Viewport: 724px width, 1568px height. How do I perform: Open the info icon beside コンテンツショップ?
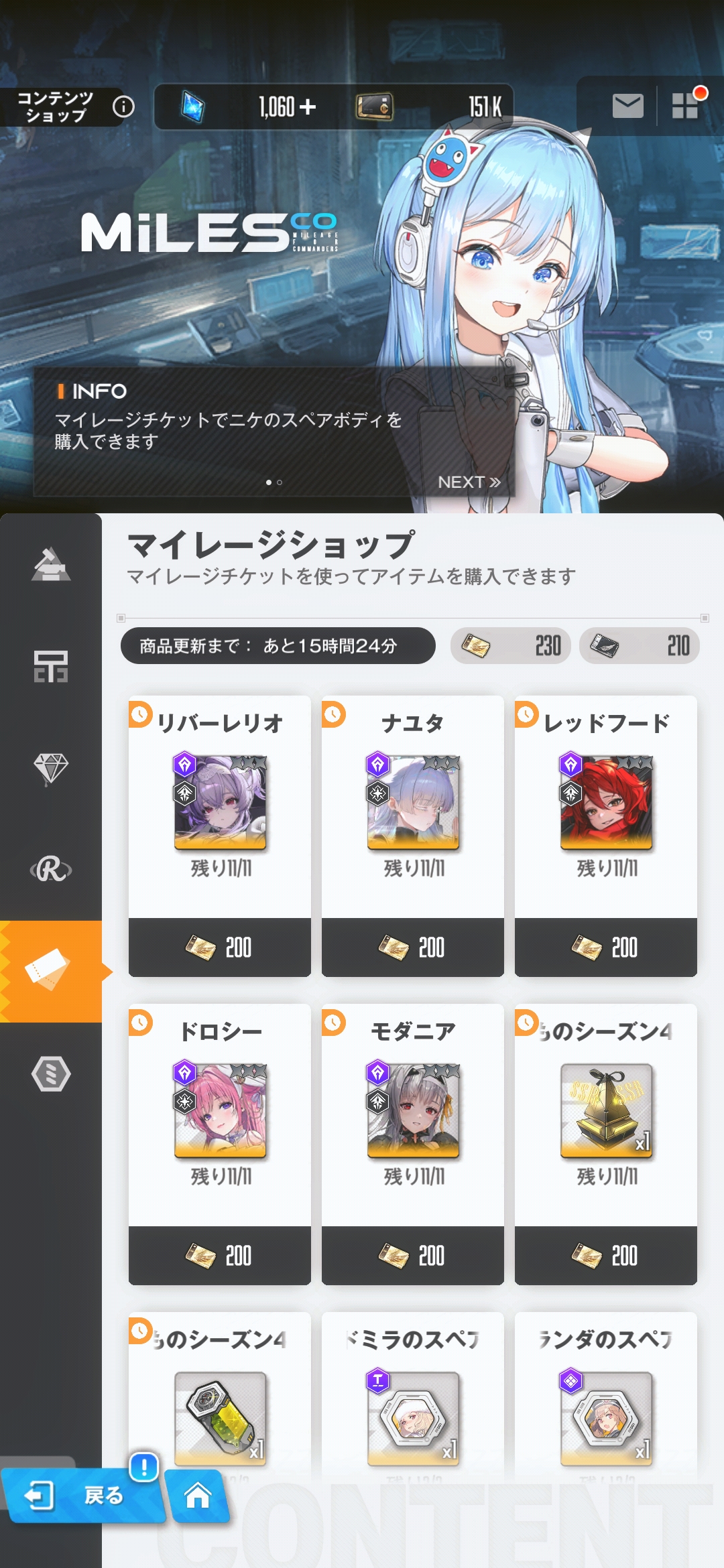click(123, 107)
